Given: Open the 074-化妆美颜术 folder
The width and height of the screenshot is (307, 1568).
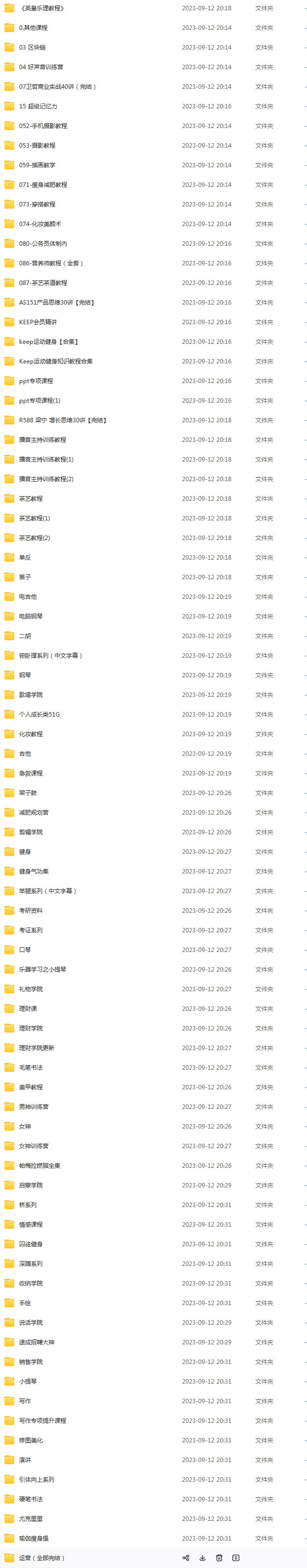Looking at the screenshot, I should [x=40, y=224].
